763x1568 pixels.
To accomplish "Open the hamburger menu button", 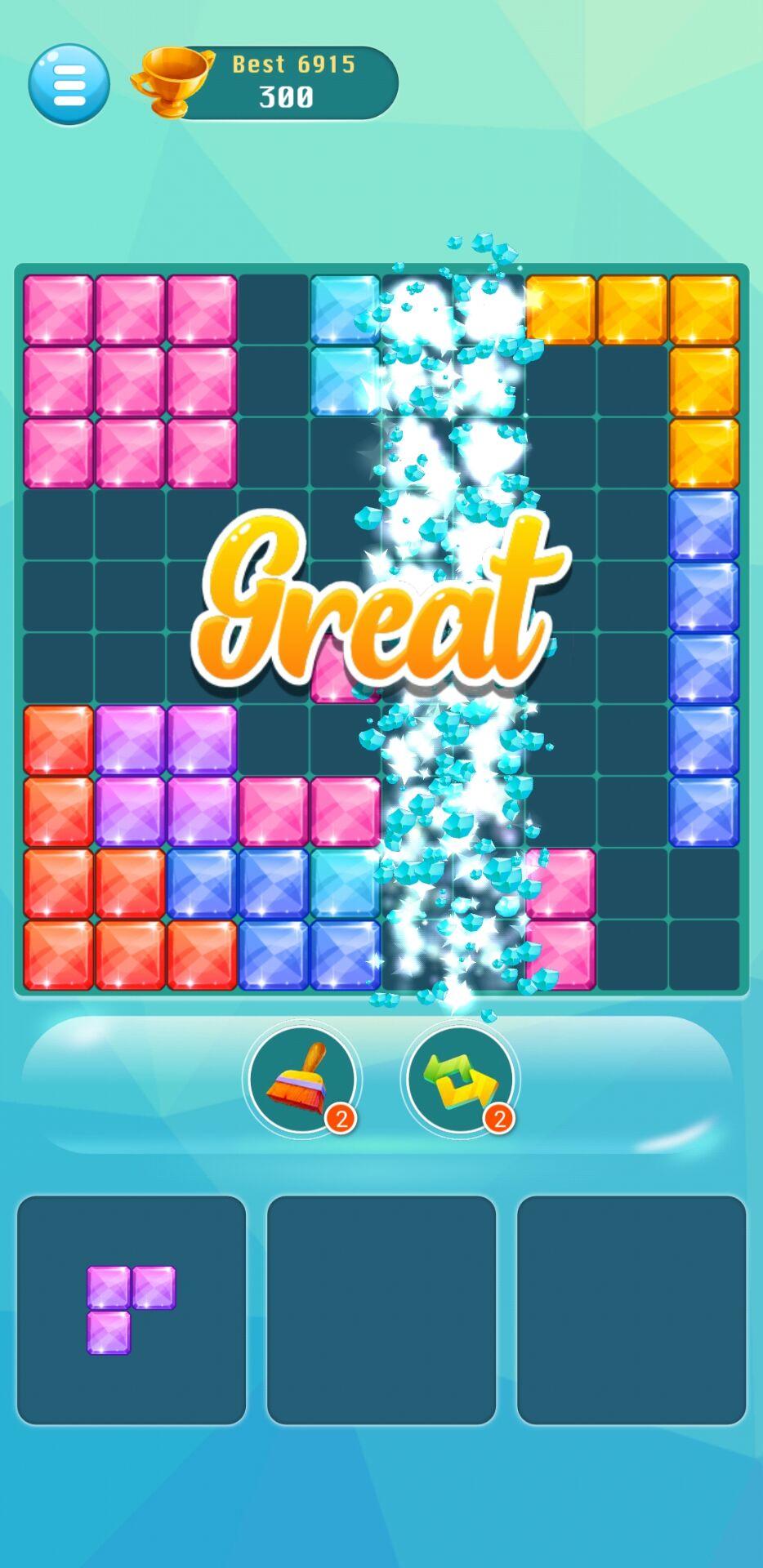I will 69,84.
